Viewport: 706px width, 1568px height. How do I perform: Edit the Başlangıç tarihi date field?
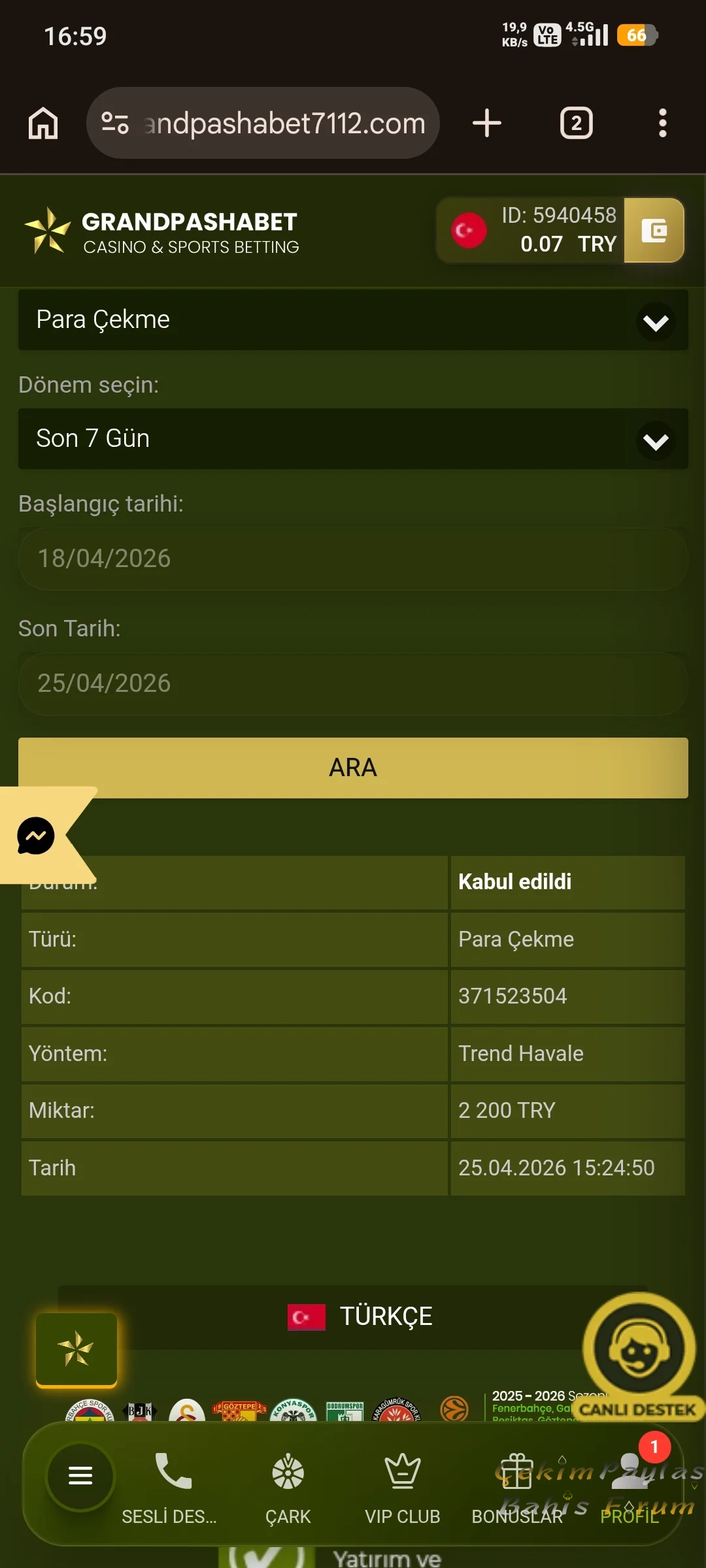(353, 559)
